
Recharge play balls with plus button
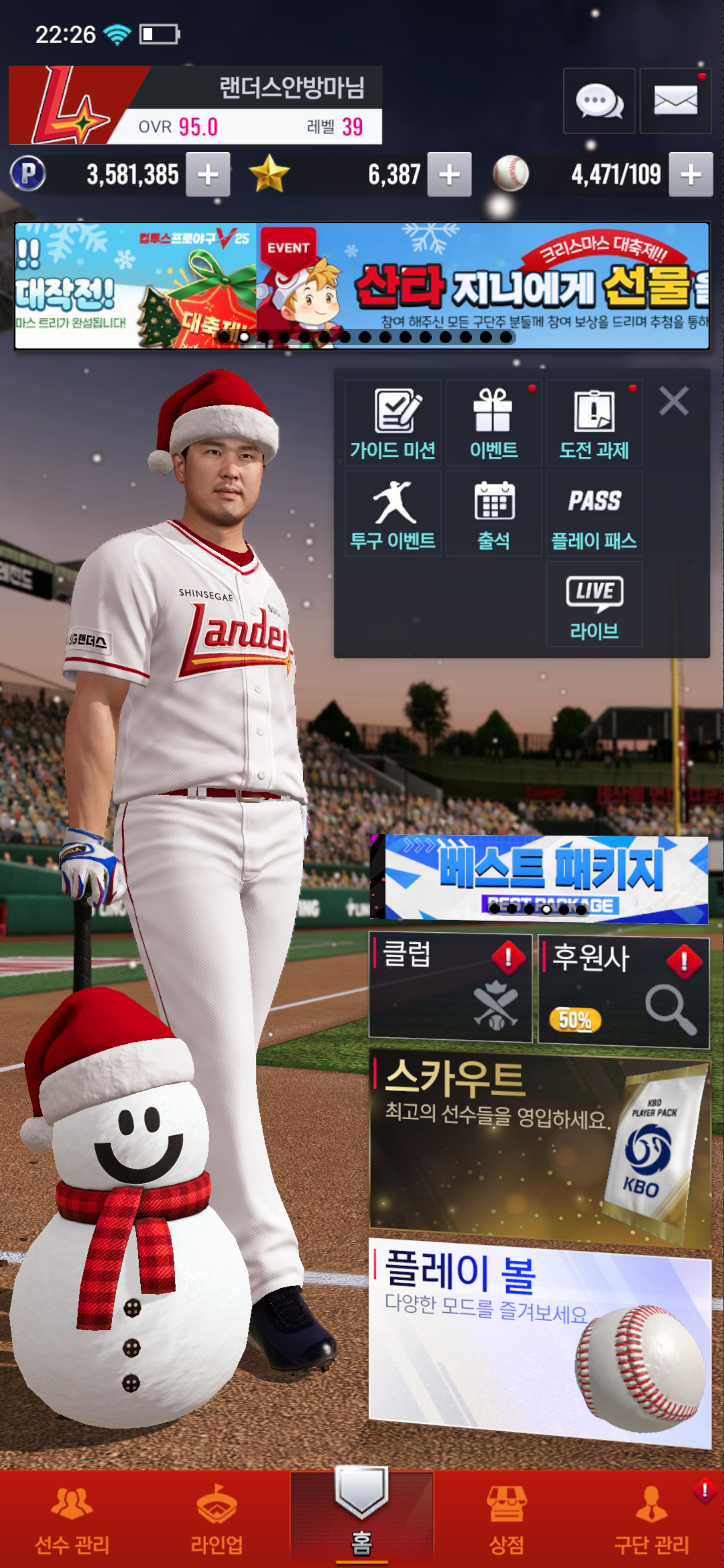click(690, 175)
